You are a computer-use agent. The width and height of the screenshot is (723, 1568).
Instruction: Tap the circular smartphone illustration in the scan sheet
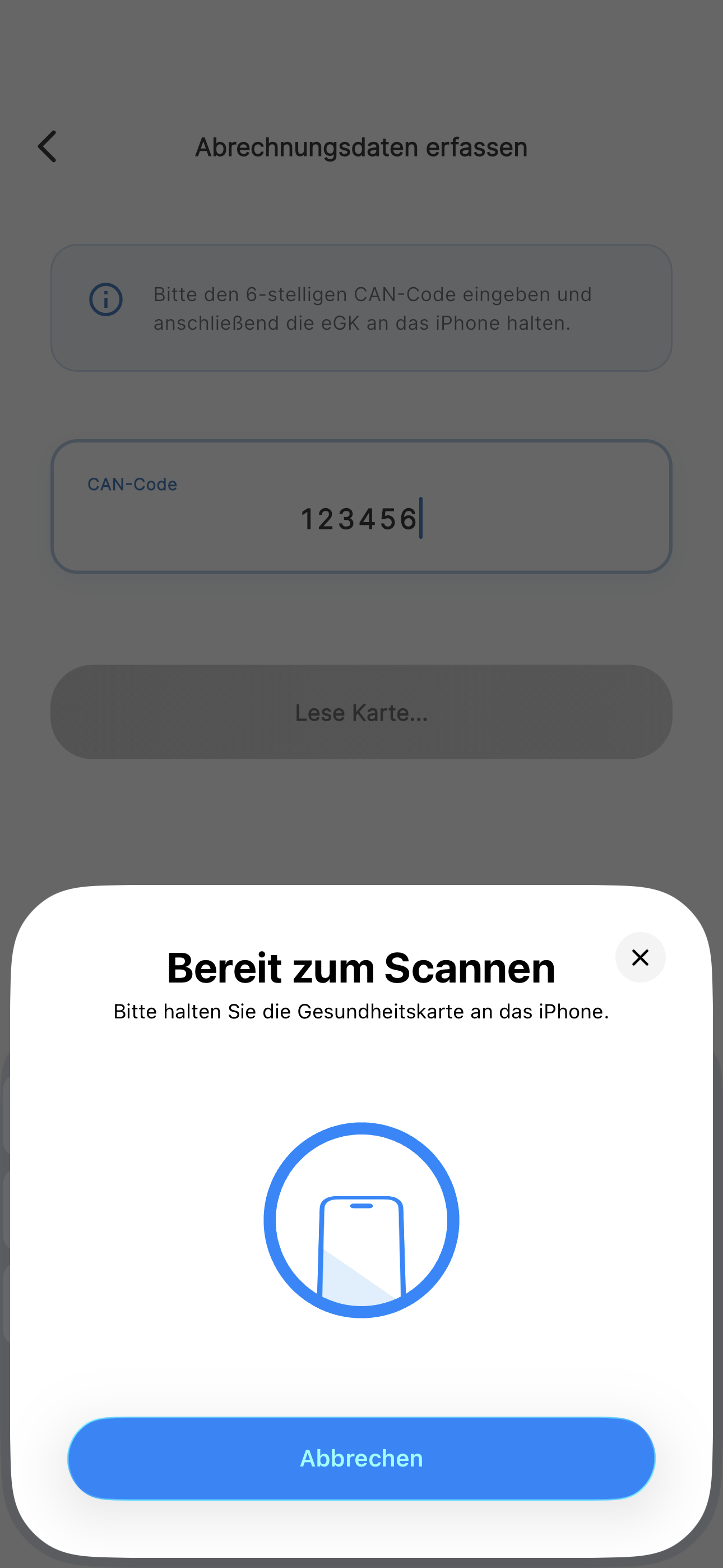click(x=361, y=1219)
